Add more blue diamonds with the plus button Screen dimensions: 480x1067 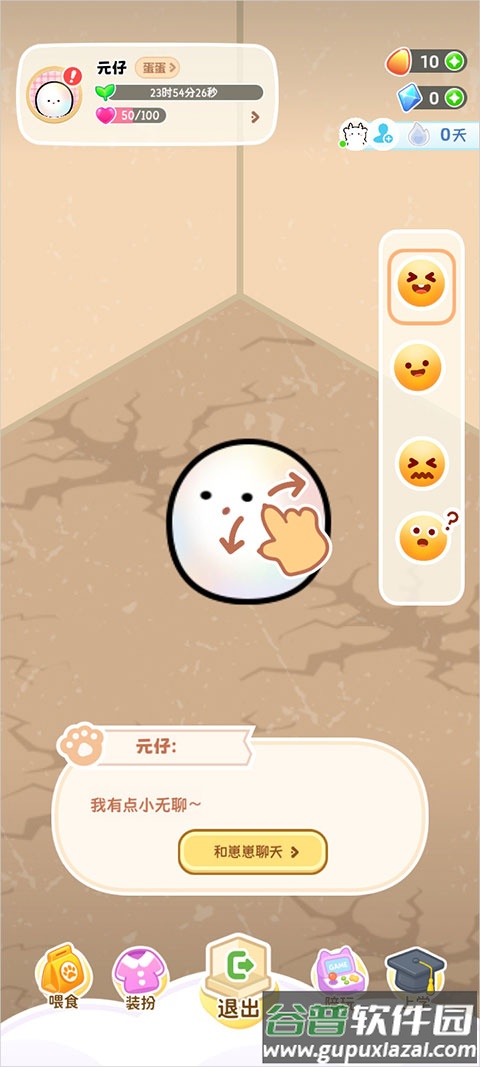(455, 97)
